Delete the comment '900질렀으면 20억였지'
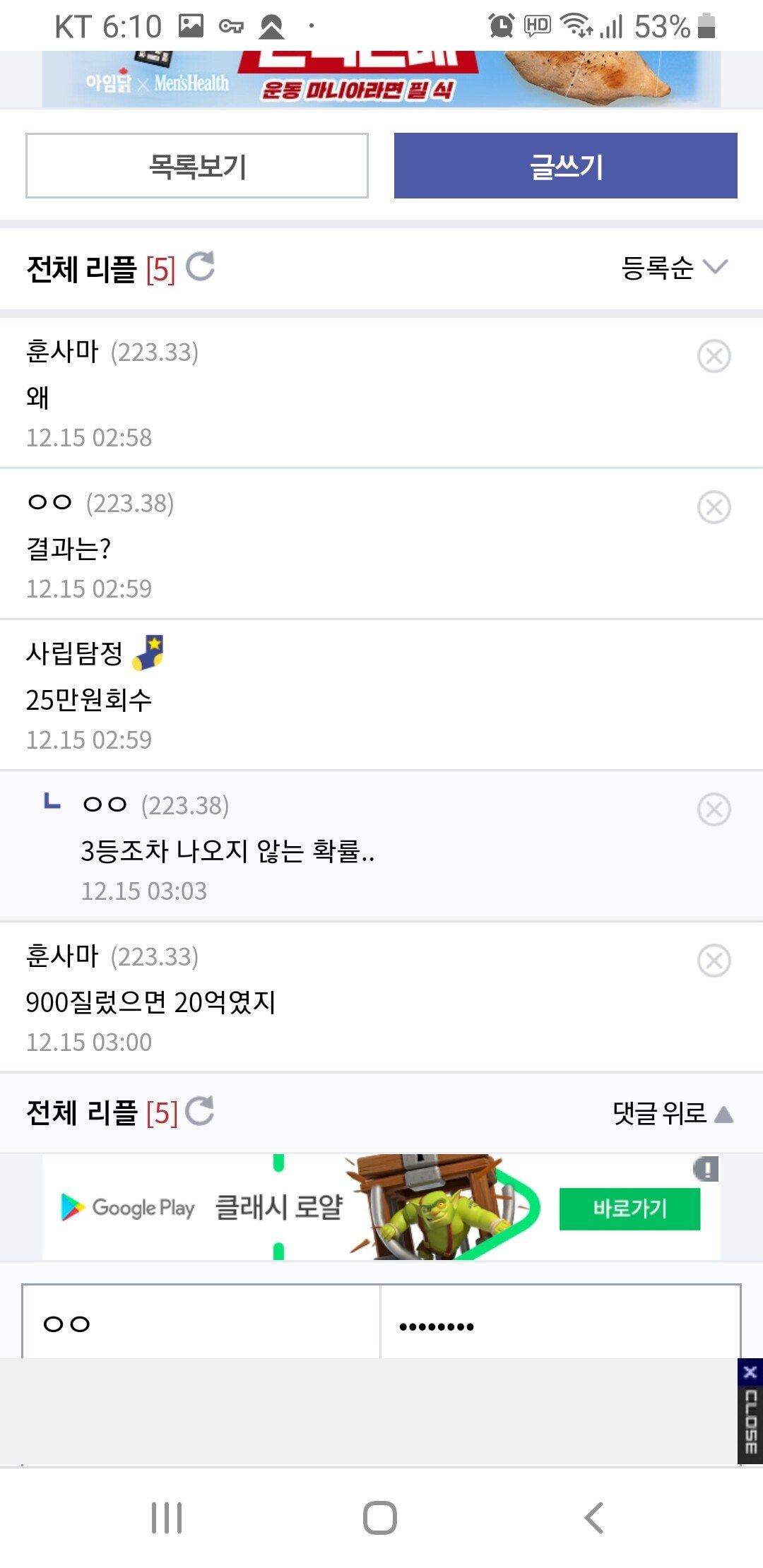 714,961
